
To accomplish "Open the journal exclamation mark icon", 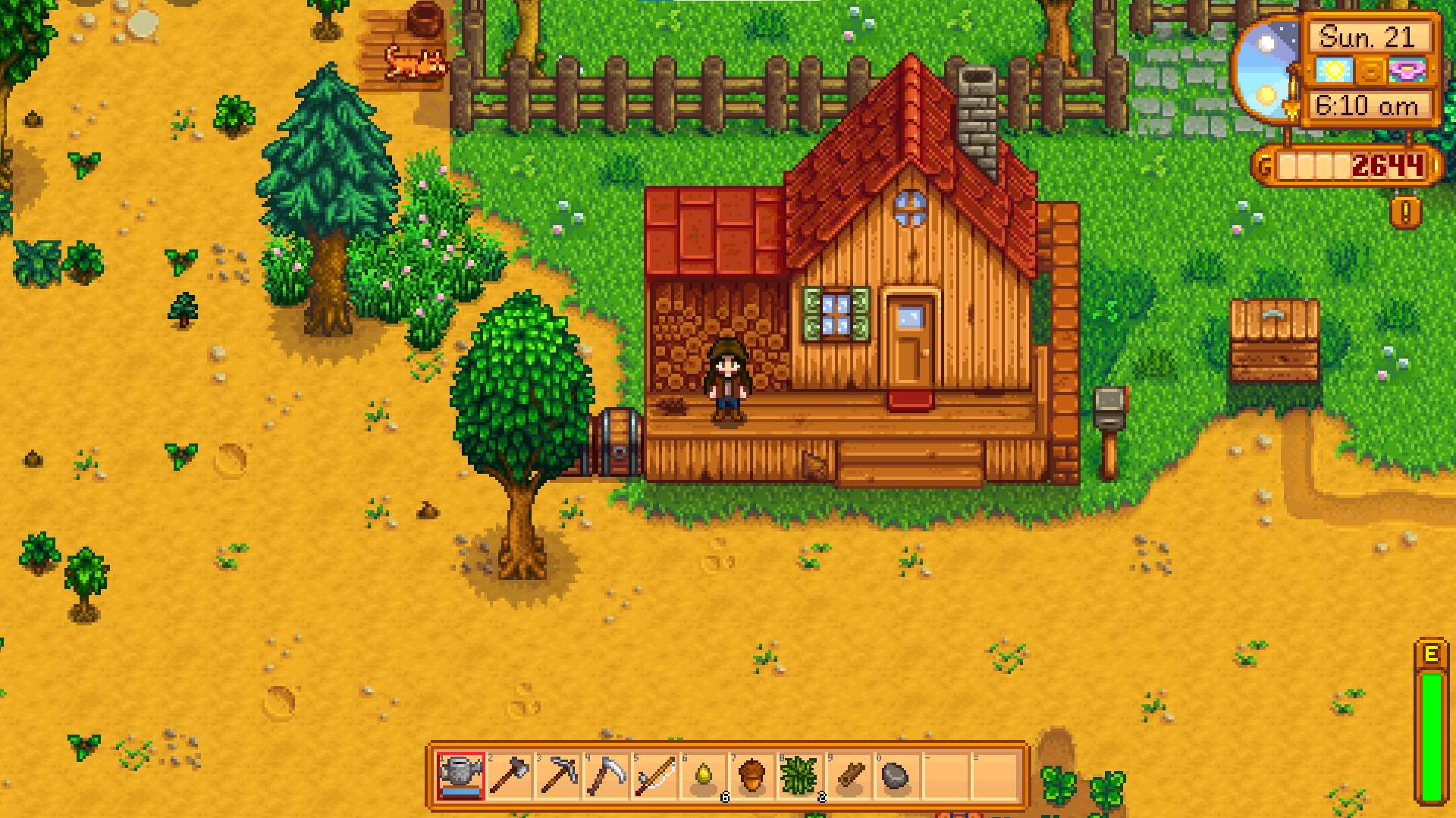I will (x=1405, y=212).
